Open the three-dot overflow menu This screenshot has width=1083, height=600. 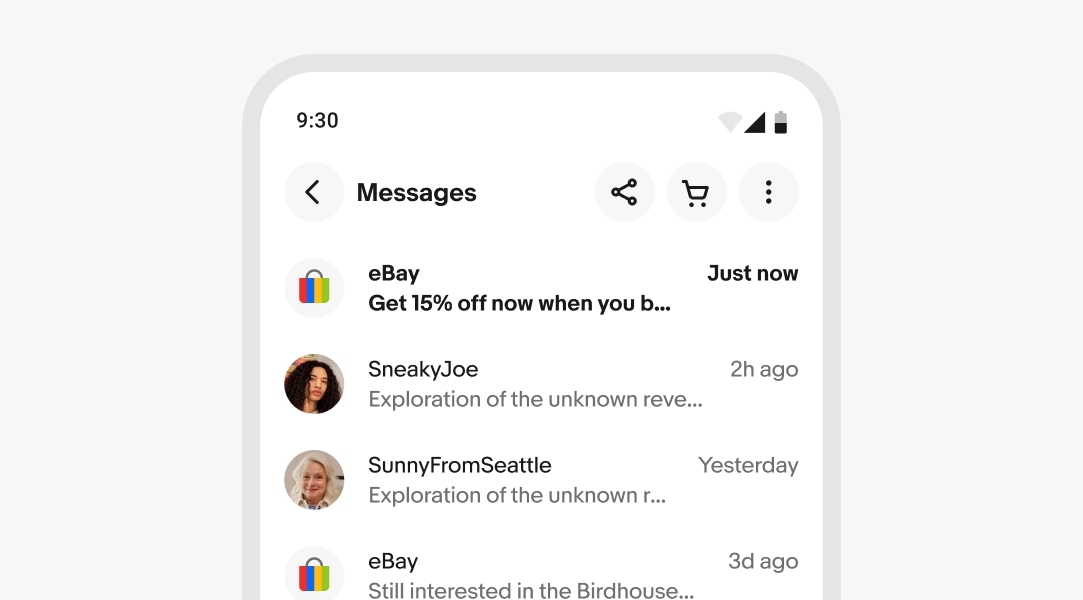(768, 192)
